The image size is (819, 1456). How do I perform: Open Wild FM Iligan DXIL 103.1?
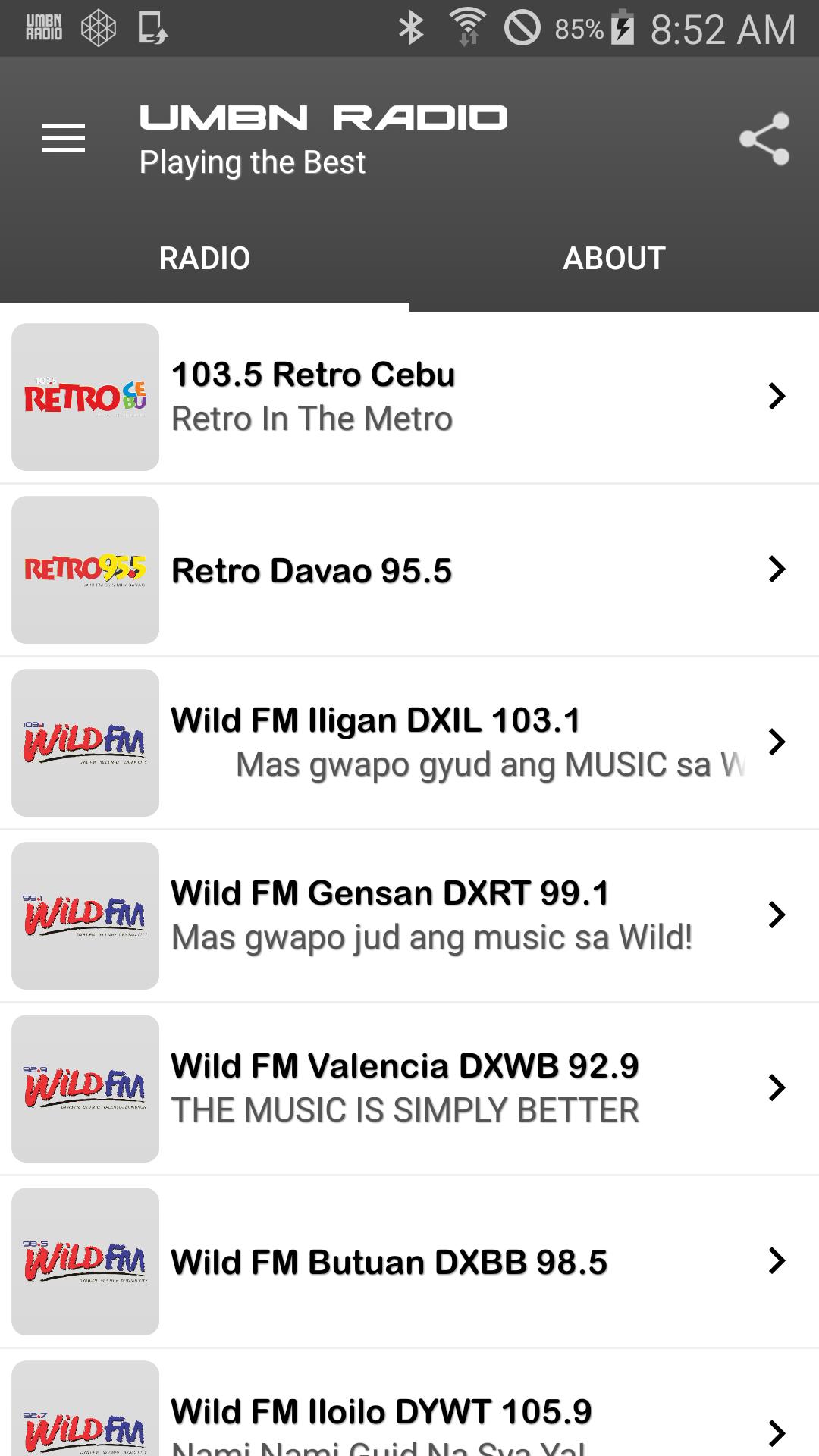click(x=409, y=742)
